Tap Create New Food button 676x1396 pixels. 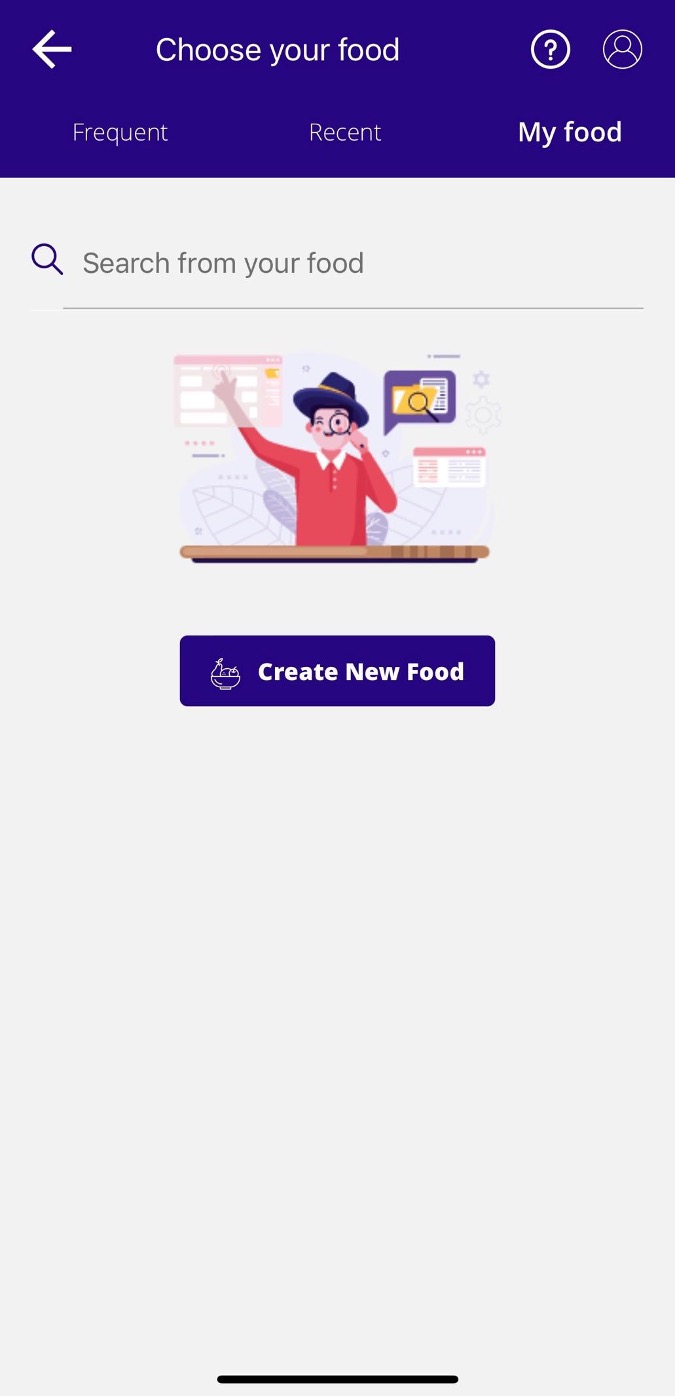[x=337, y=671]
